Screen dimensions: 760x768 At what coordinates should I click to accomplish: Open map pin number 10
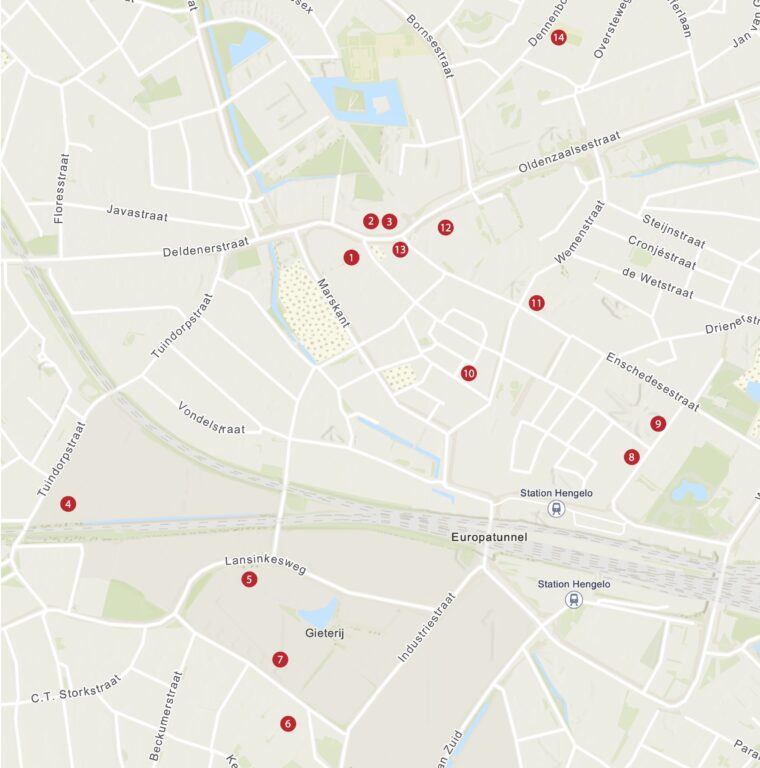(469, 373)
